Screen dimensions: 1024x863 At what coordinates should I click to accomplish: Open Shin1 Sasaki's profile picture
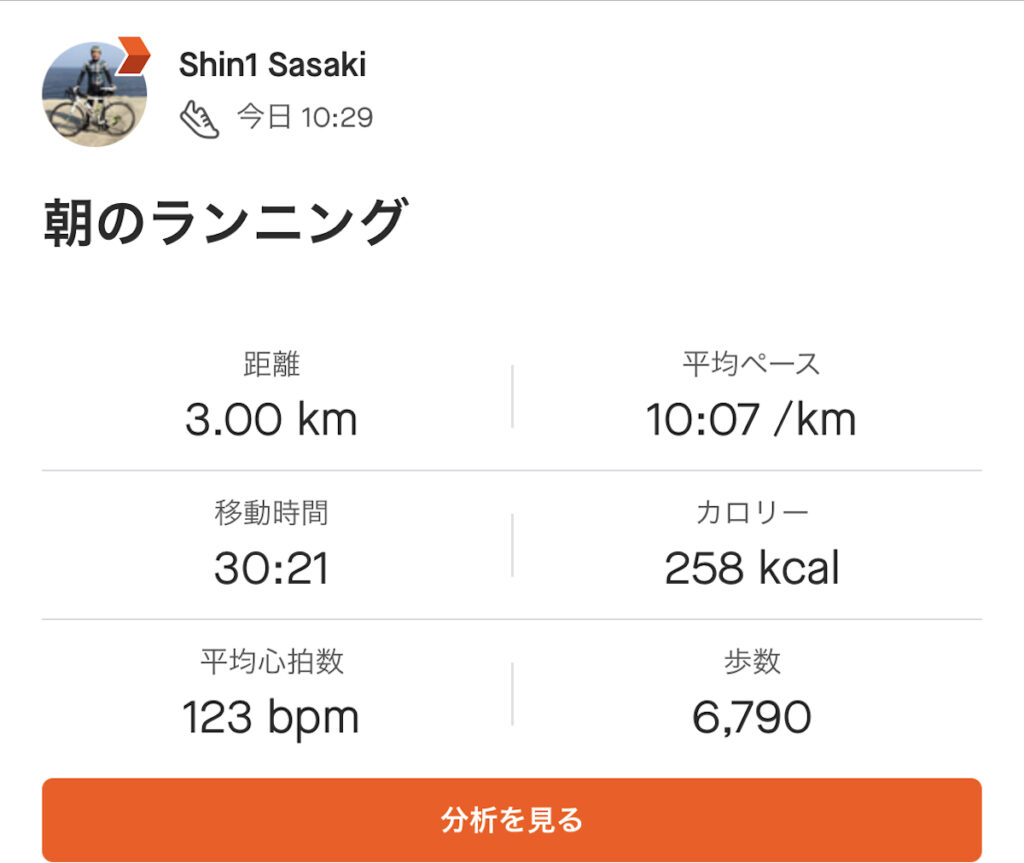[94, 94]
